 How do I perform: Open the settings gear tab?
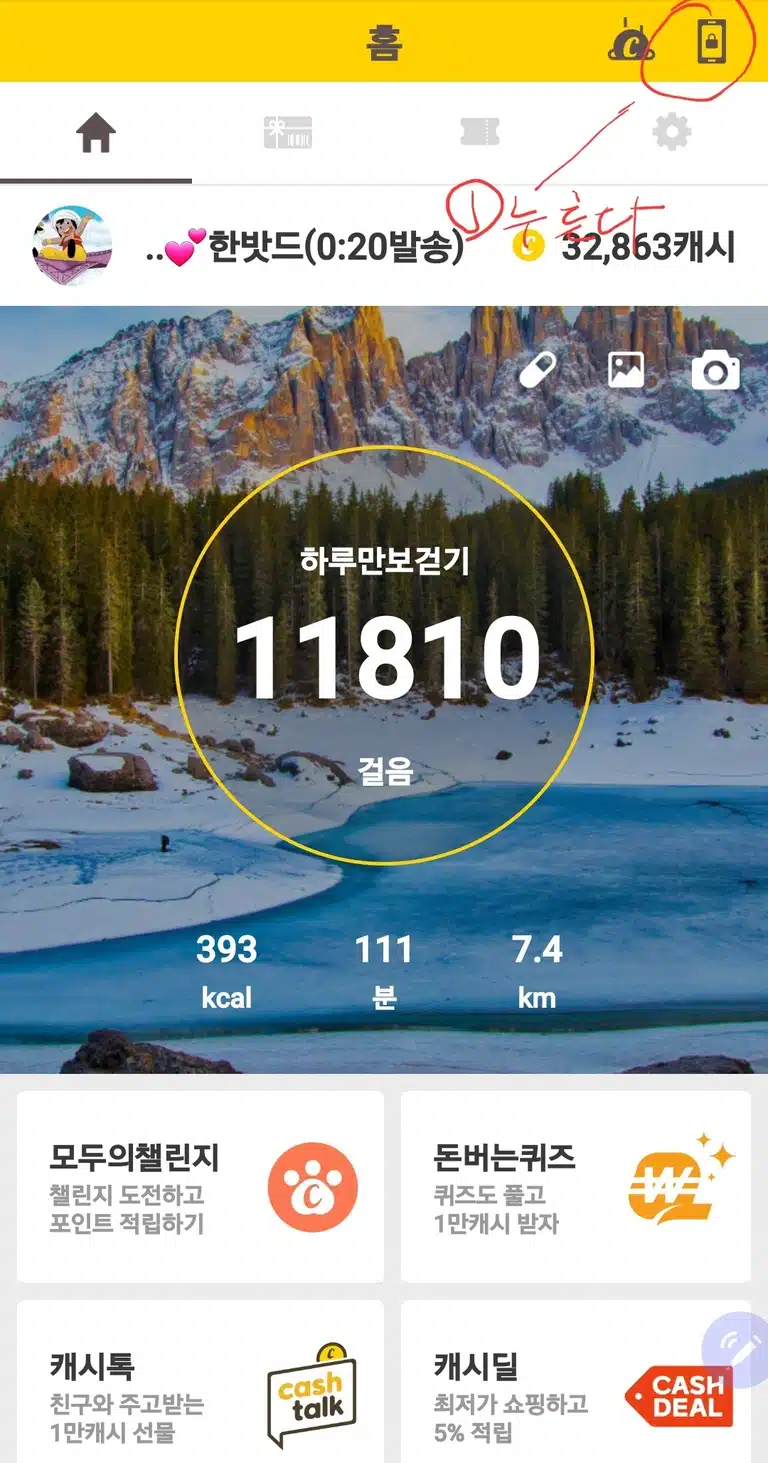click(672, 132)
